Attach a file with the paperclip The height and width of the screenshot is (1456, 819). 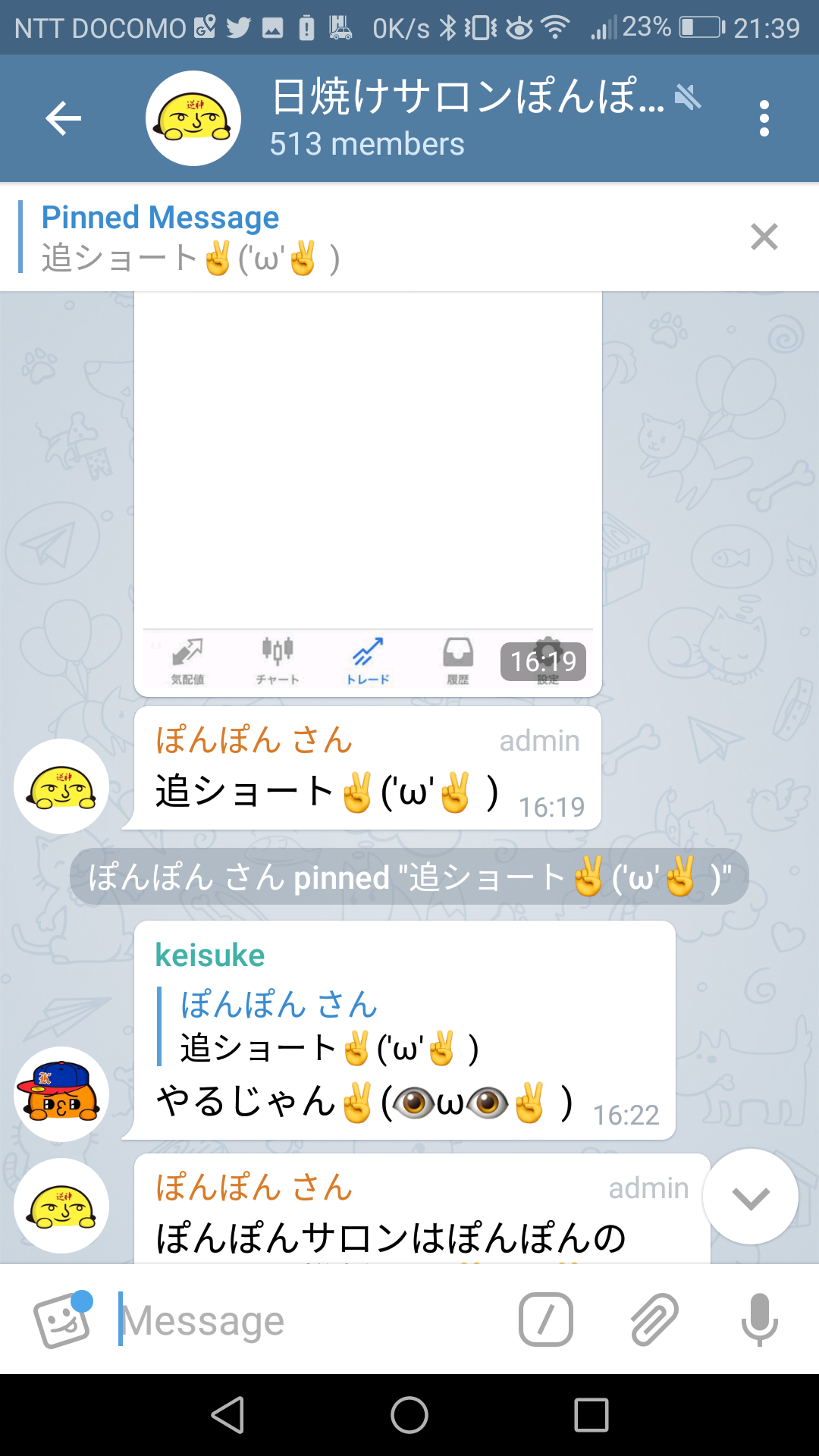point(654,1320)
